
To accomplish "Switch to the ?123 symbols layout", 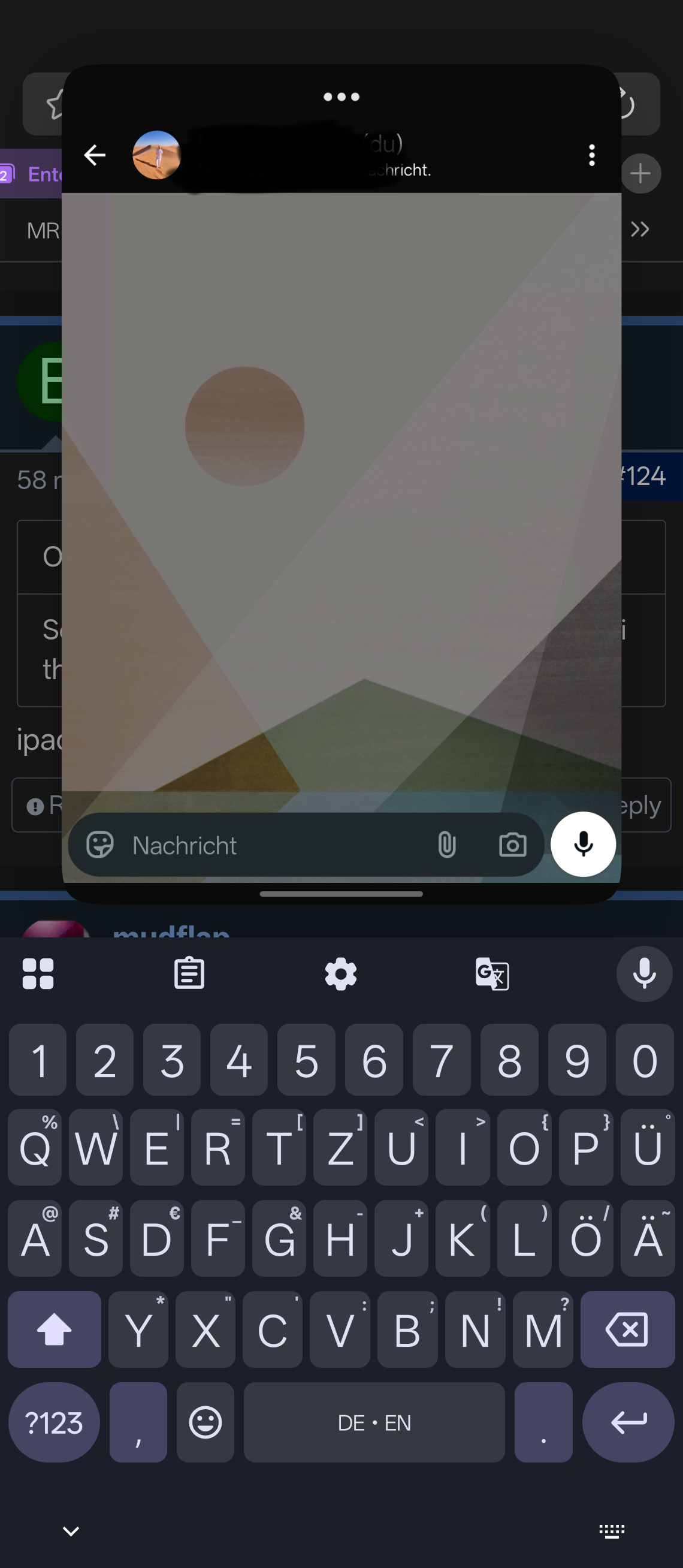I will 54,1422.
